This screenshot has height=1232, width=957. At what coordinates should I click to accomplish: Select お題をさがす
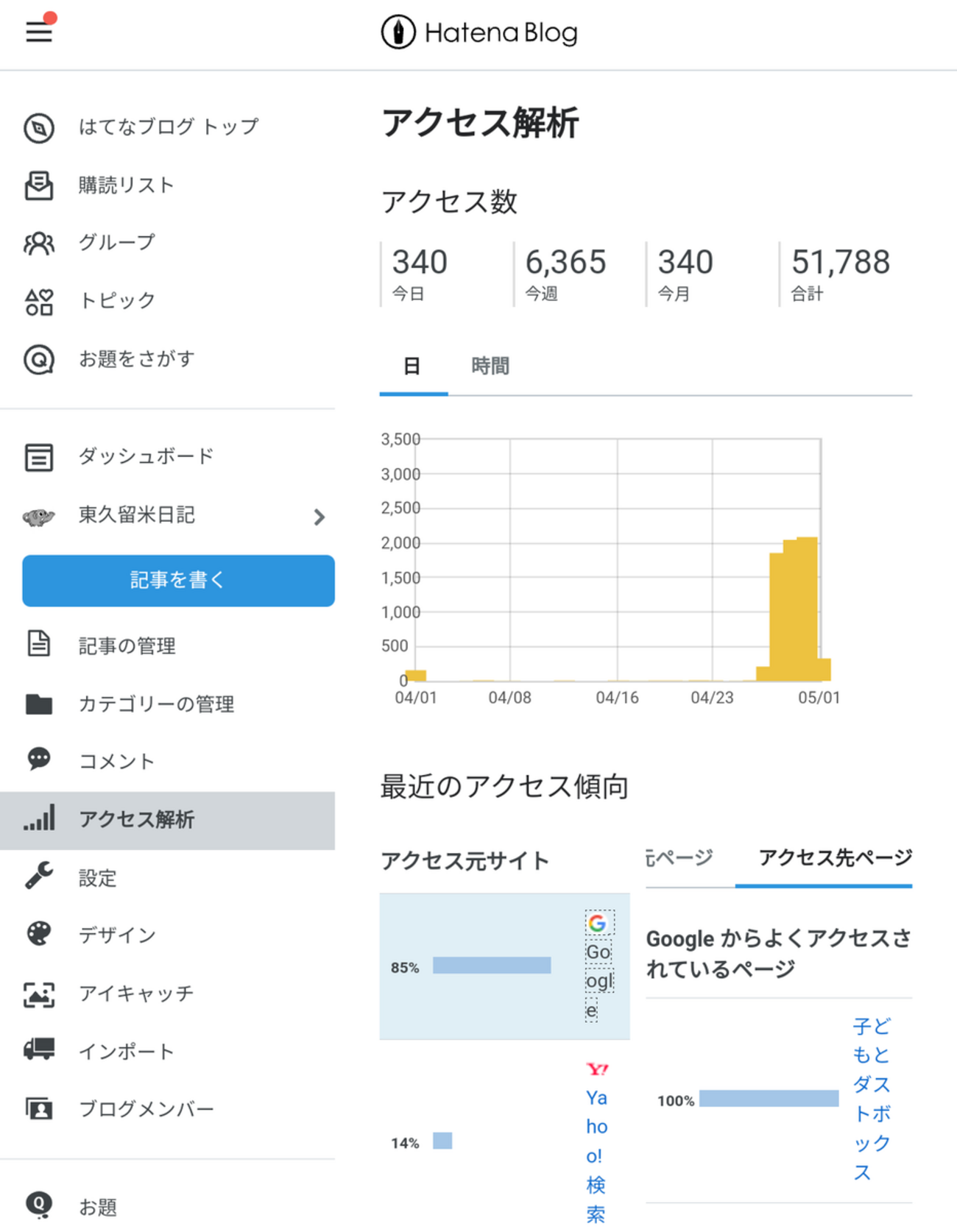pyautogui.click(x=136, y=359)
